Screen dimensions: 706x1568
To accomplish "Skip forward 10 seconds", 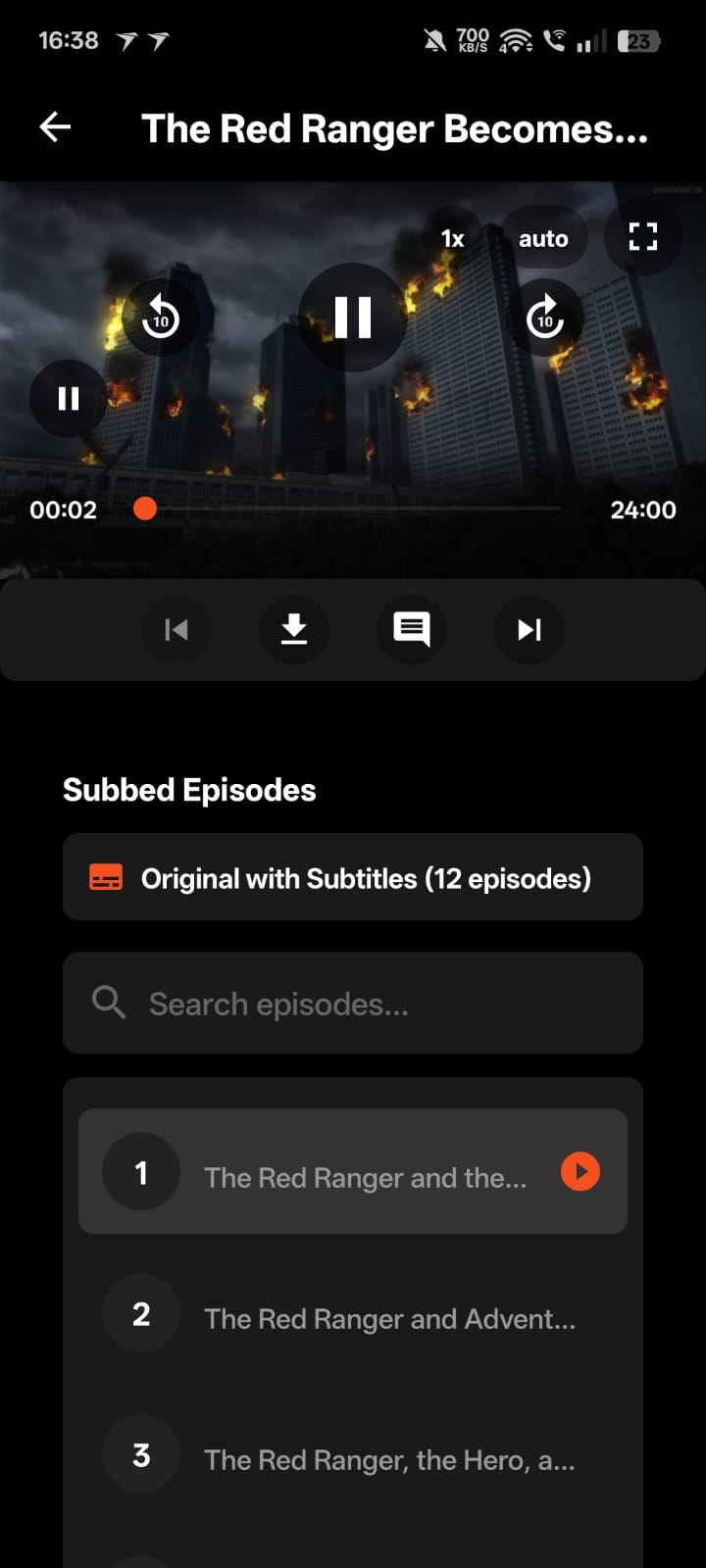I will click(x=546, y=318).
